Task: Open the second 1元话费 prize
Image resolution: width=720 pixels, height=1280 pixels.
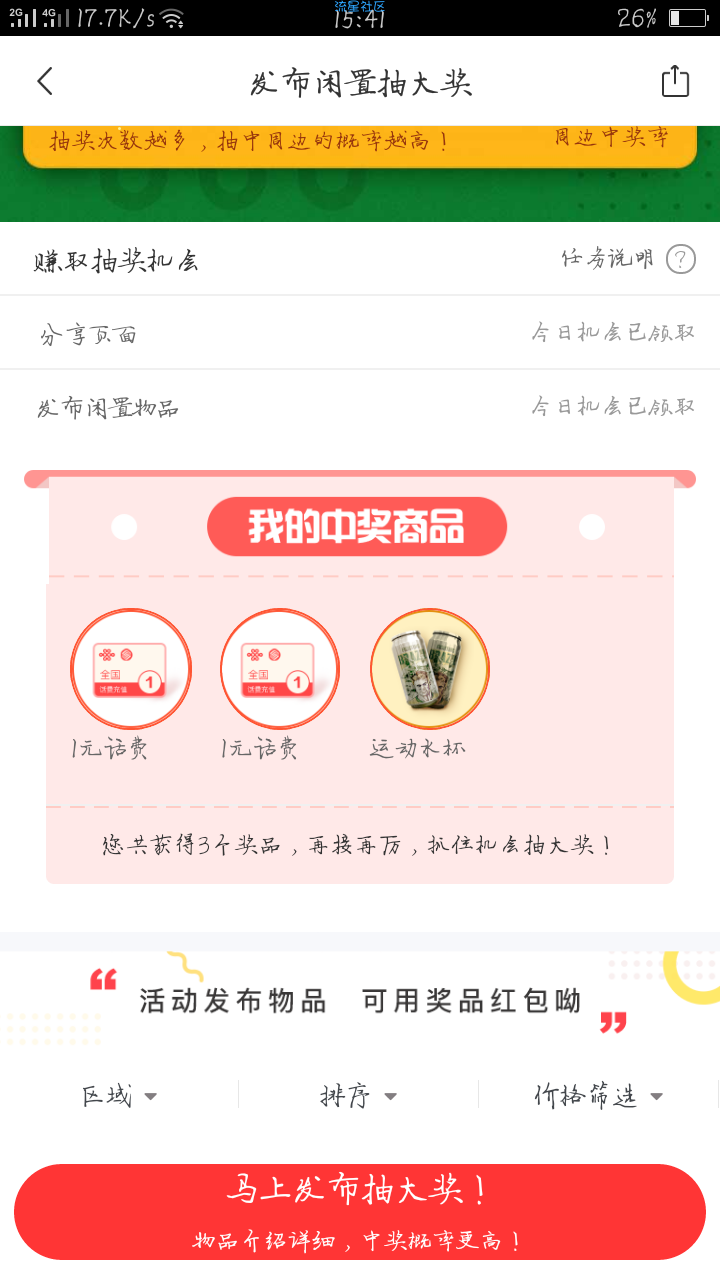Action: click(x=280, y=668)
